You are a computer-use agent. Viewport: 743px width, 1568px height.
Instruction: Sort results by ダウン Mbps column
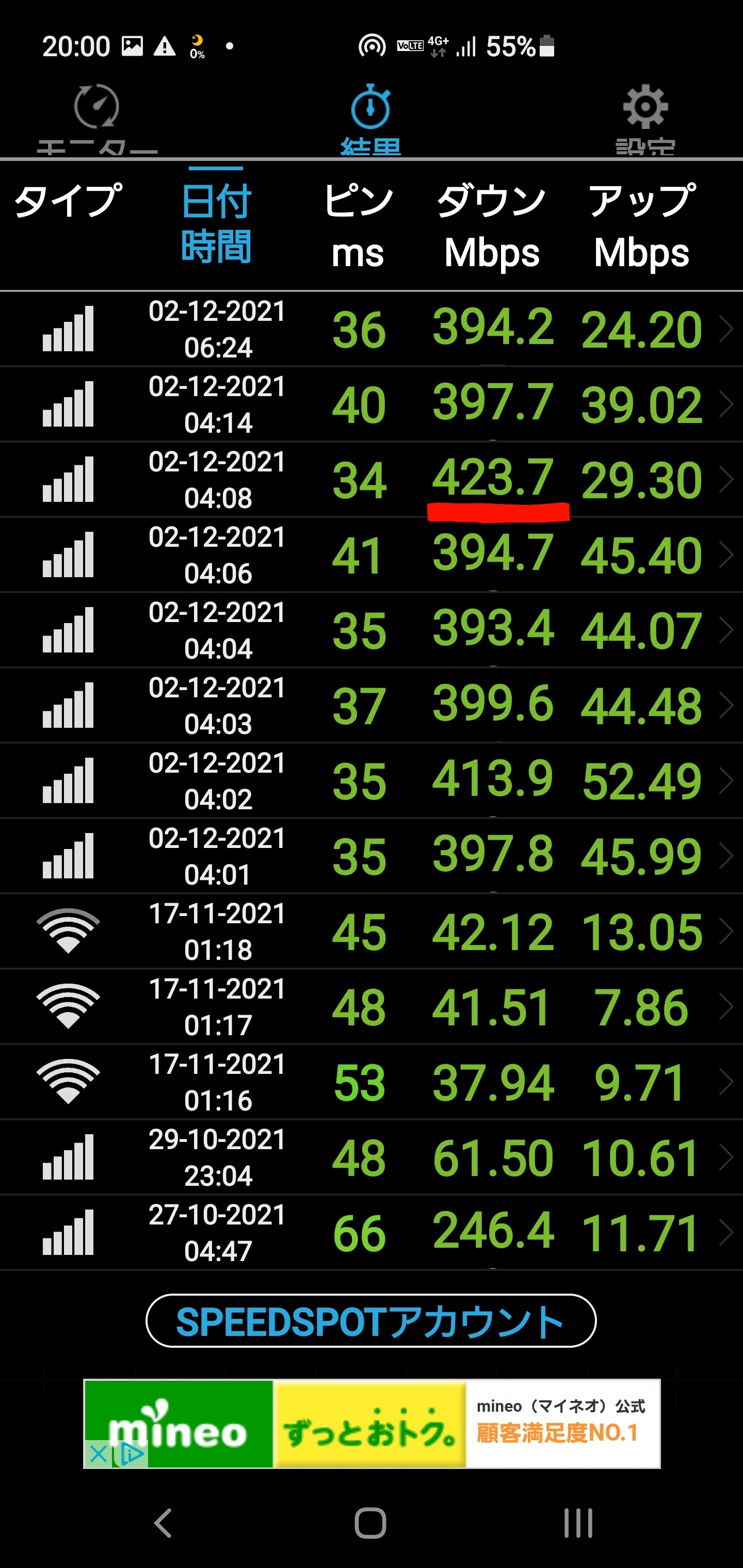pos(492,225)
